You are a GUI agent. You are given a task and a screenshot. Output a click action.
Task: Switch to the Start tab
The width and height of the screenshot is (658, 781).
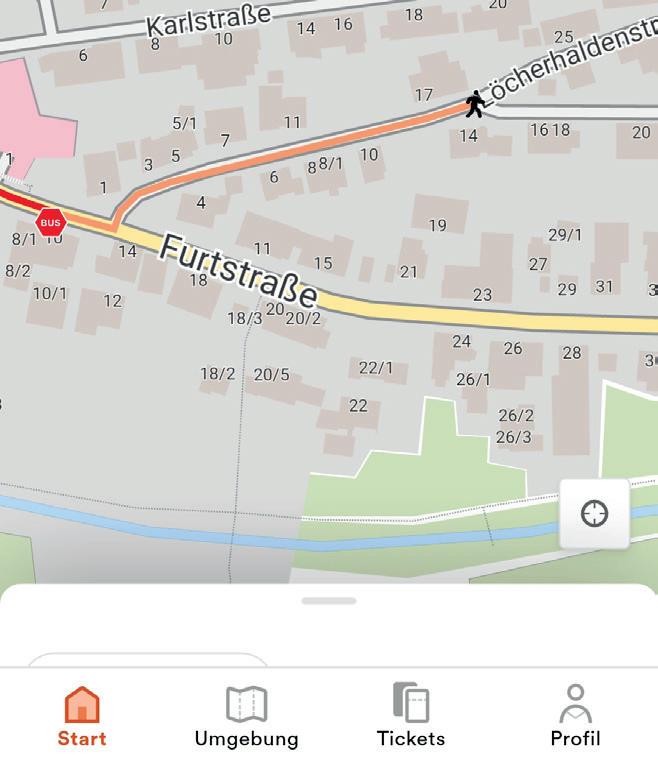click(82, 716)
